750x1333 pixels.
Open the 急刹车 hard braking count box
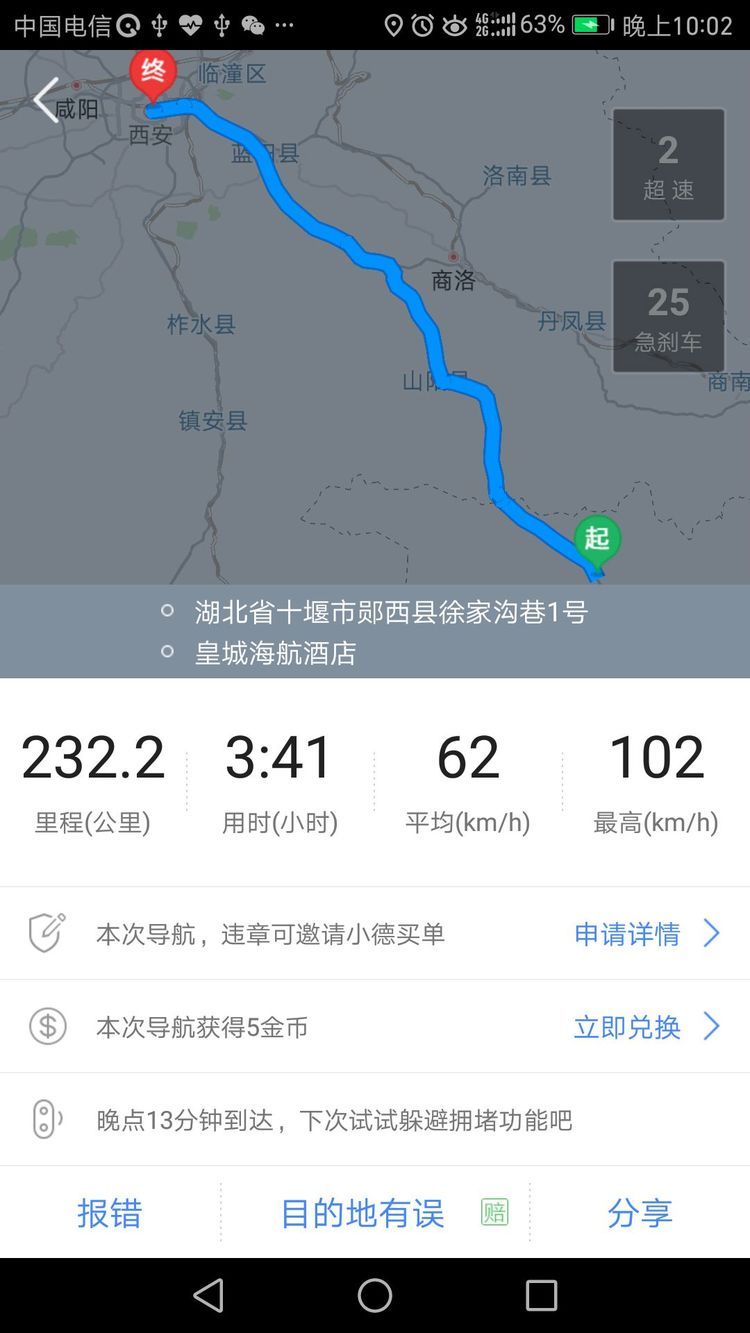point(668,316)
